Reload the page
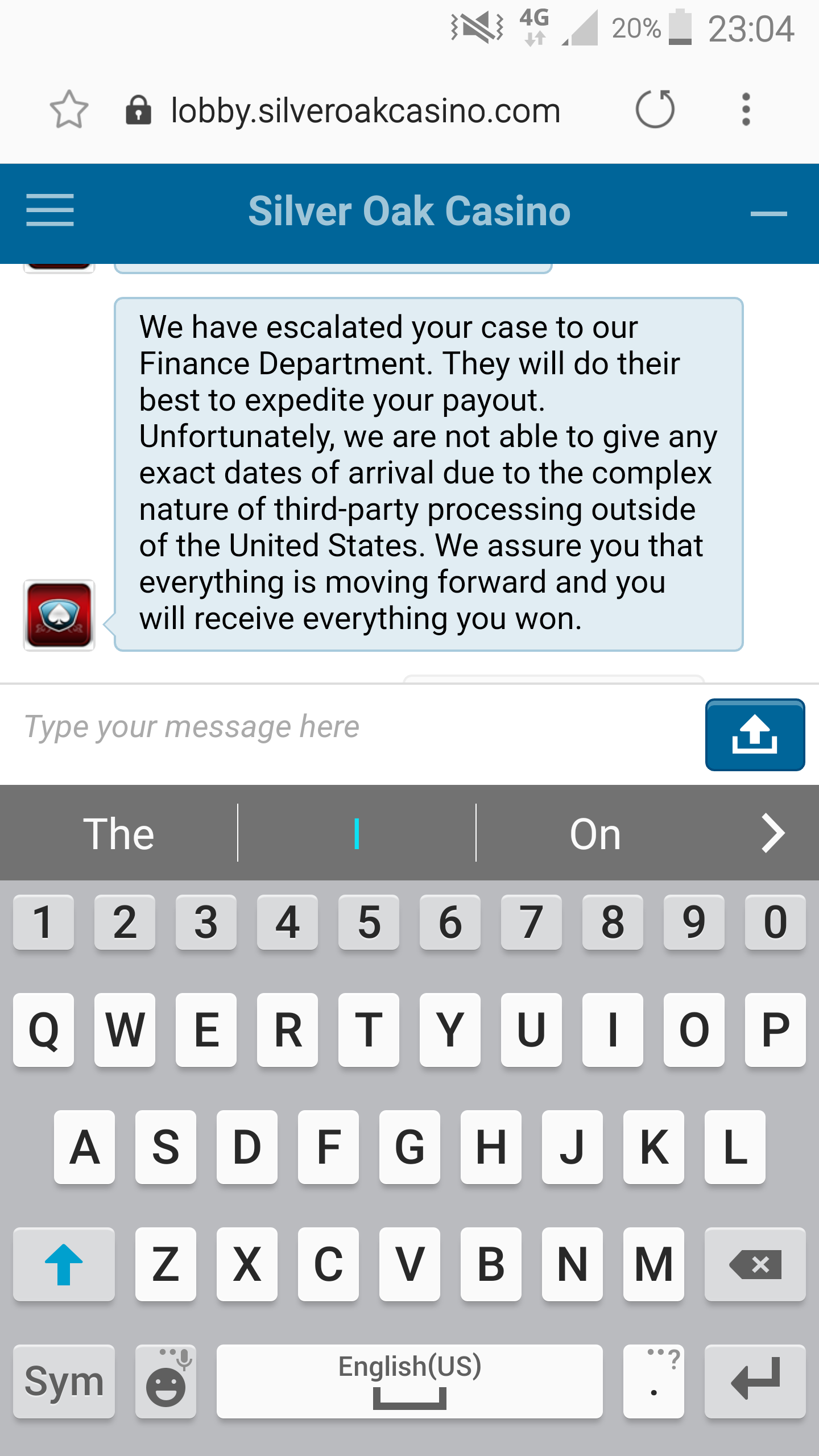This screenshot has height=1456, width=819. point(655,109)
